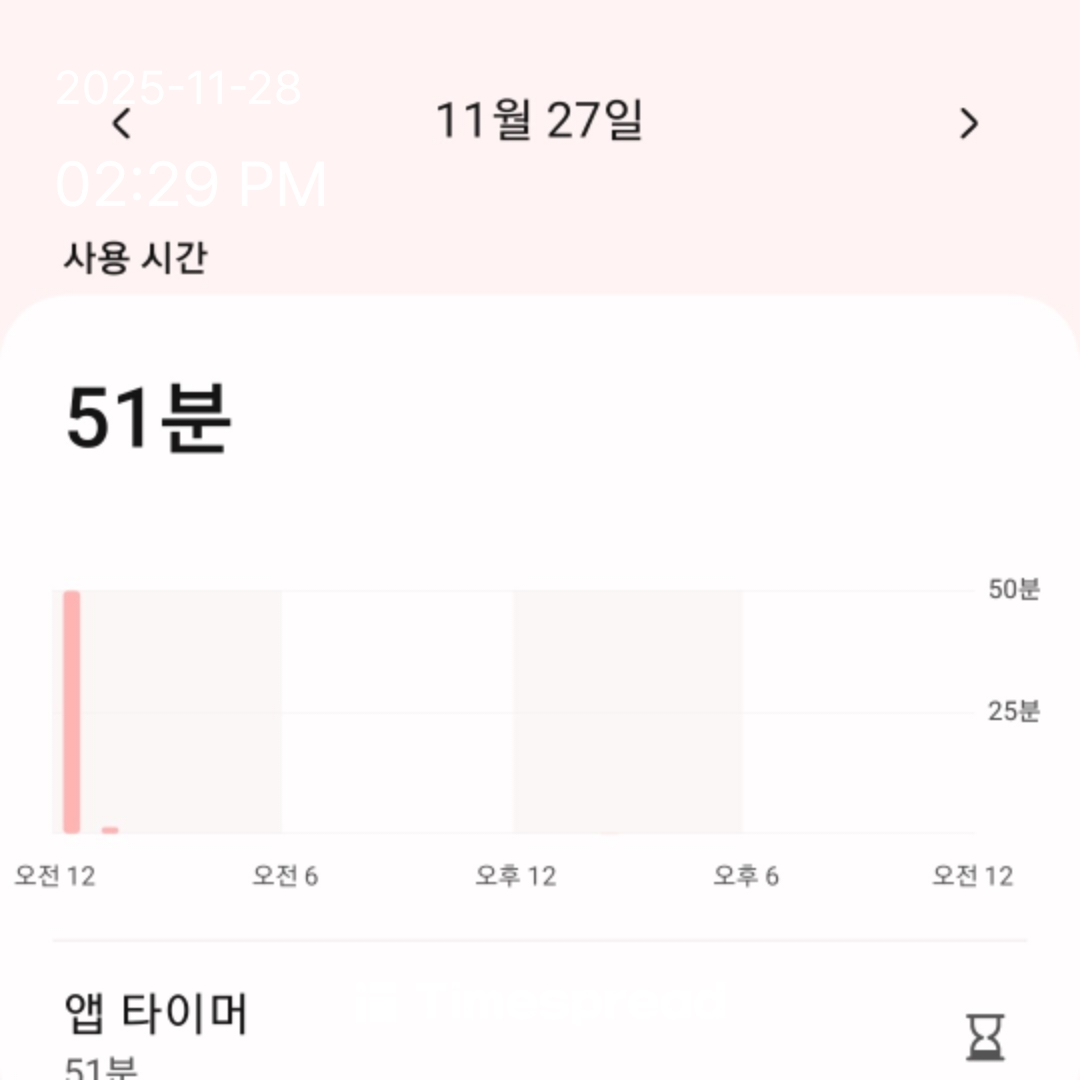Go to the previous day's usage
Viewport: 1080px width, 1080px height.
[x=122, y=124]
